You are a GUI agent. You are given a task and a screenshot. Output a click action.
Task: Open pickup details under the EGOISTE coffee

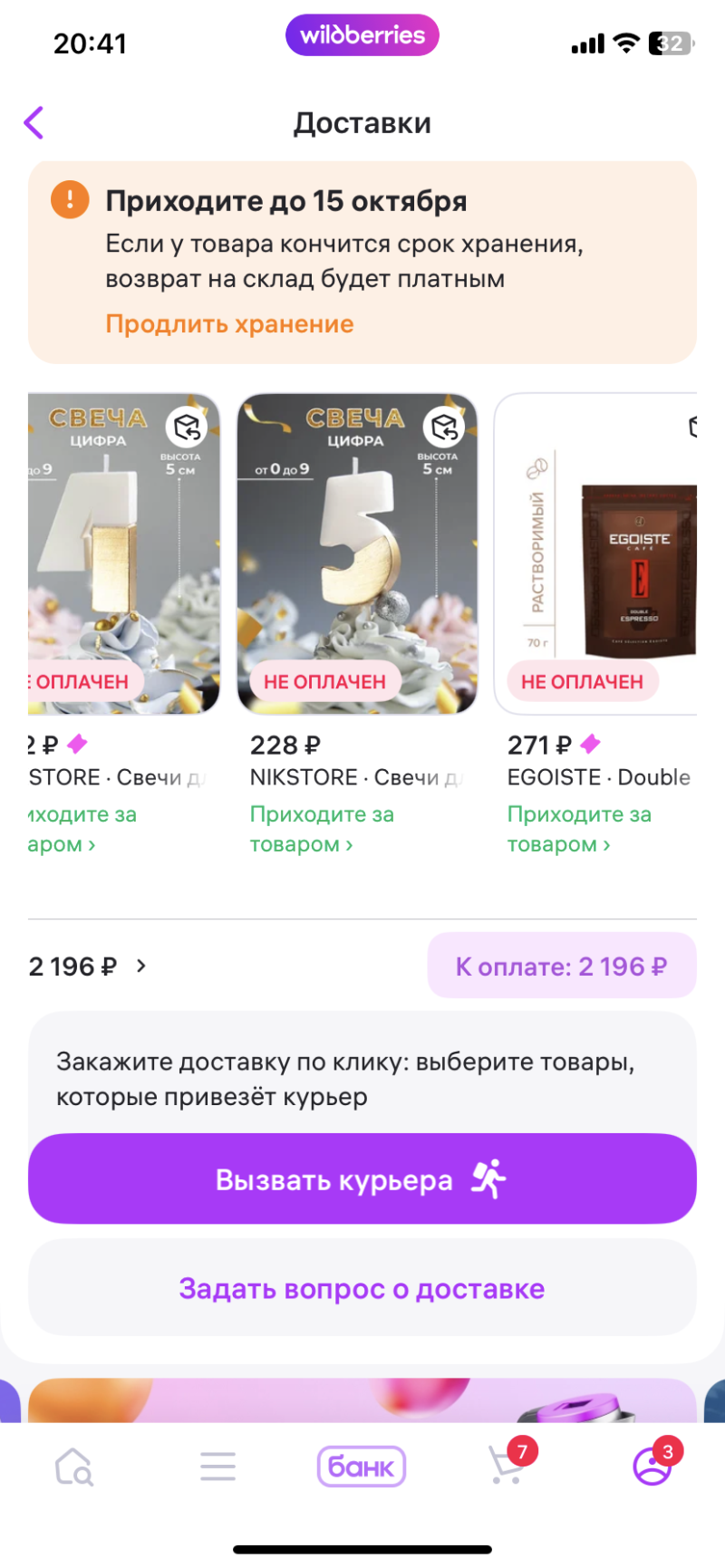pos(579,829)
